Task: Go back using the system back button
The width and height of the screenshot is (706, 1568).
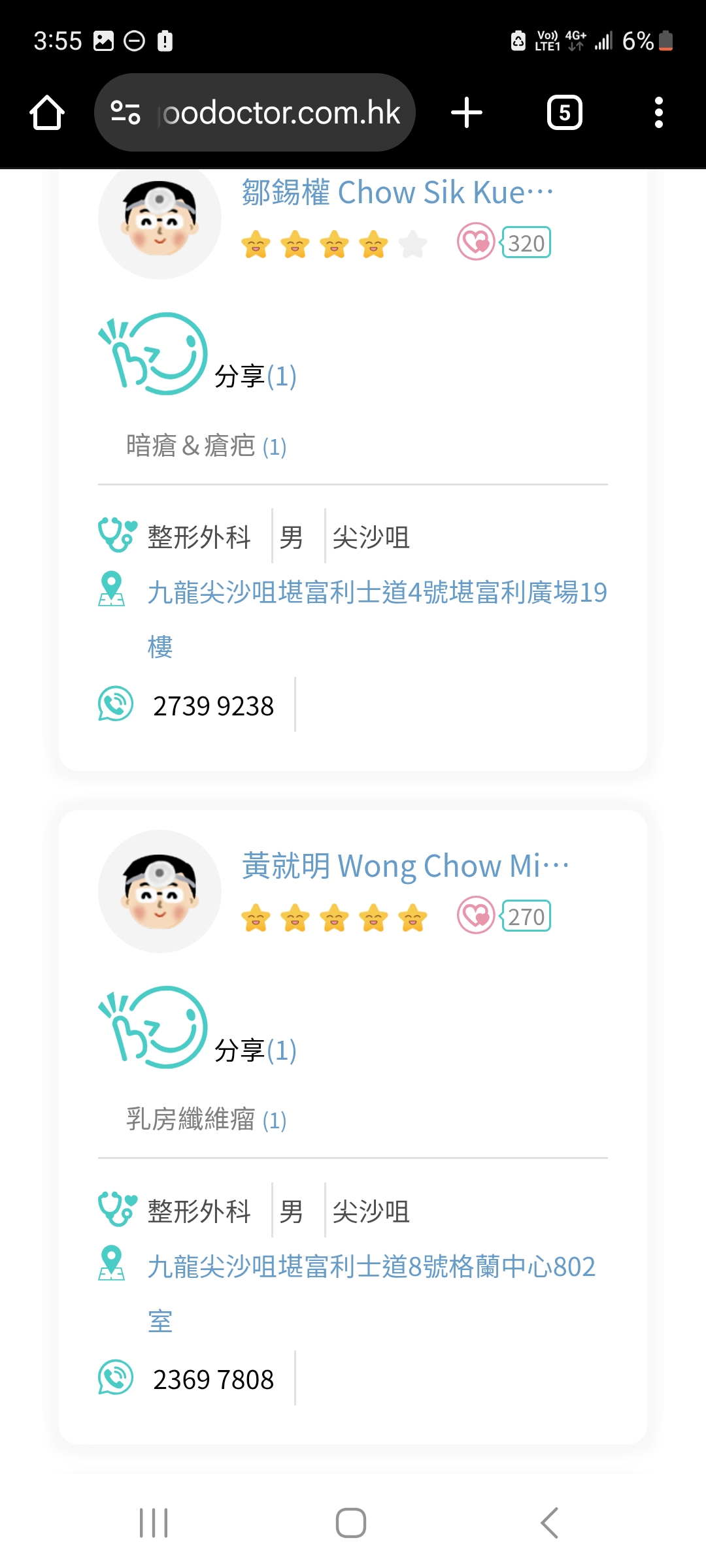Action: (550, 1523)
